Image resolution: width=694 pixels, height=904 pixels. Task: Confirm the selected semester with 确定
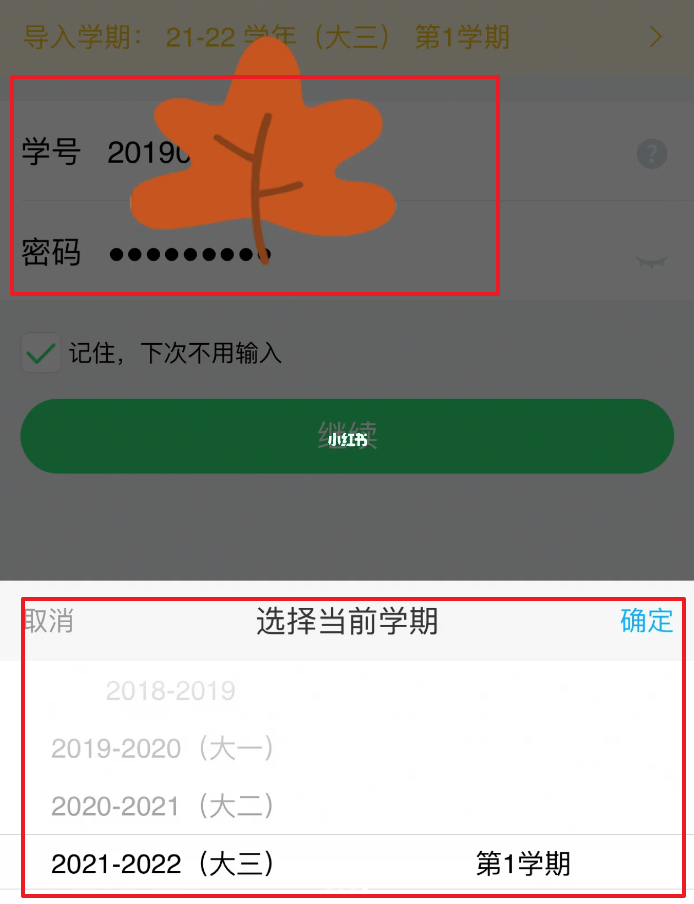click(646, 620)
